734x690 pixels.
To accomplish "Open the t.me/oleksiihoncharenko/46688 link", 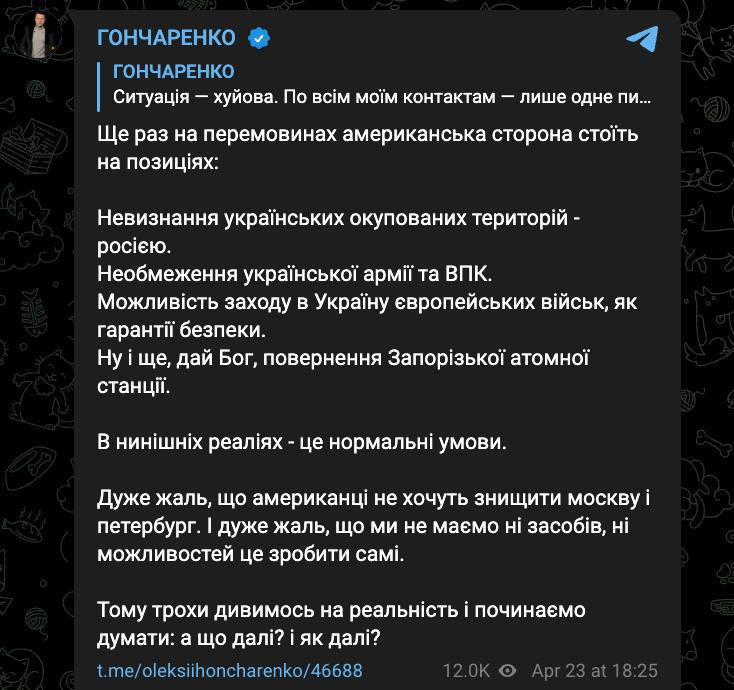I will point(229,670).
